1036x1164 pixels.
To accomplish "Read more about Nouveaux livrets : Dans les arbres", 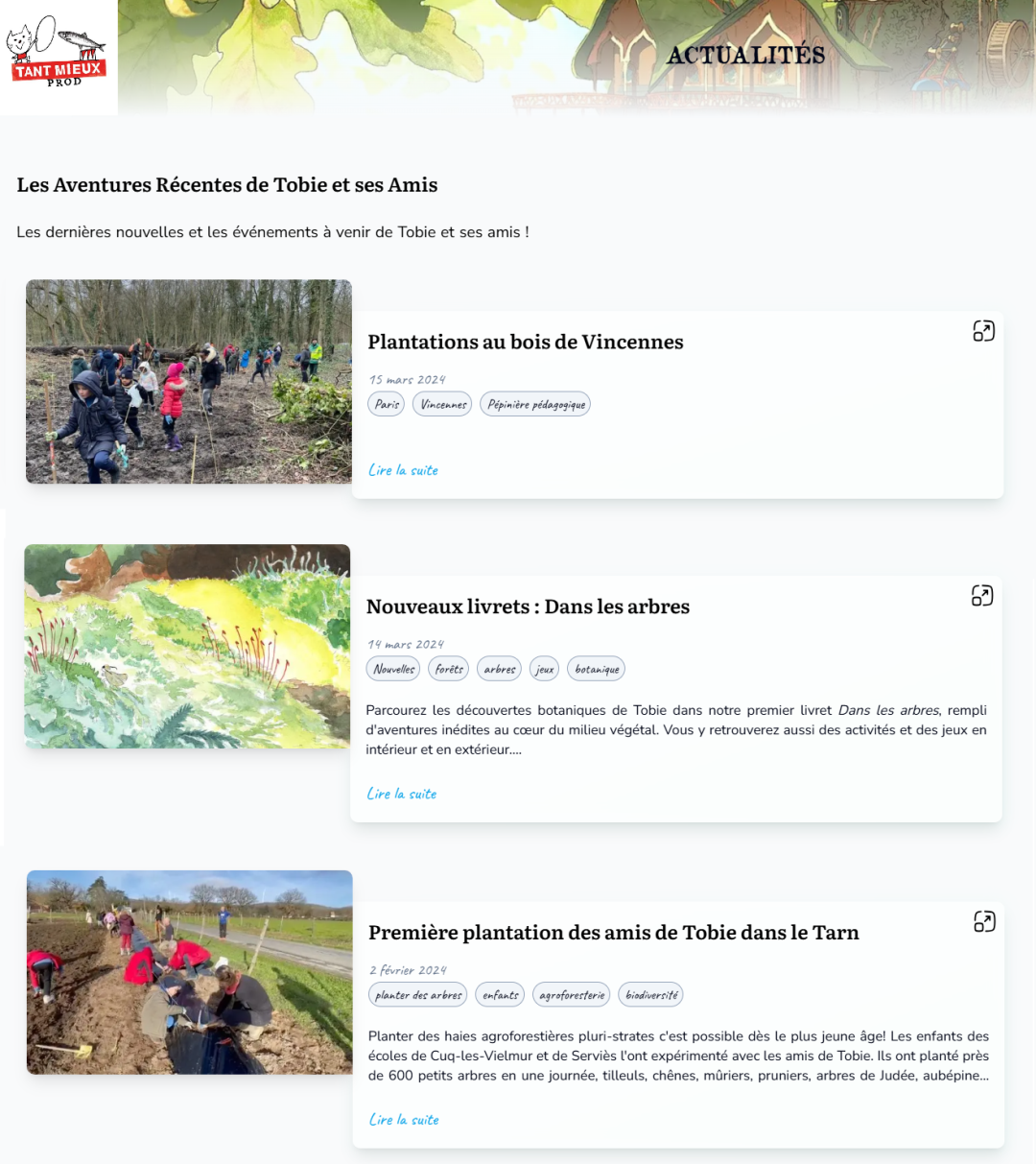I will (401, 794).
